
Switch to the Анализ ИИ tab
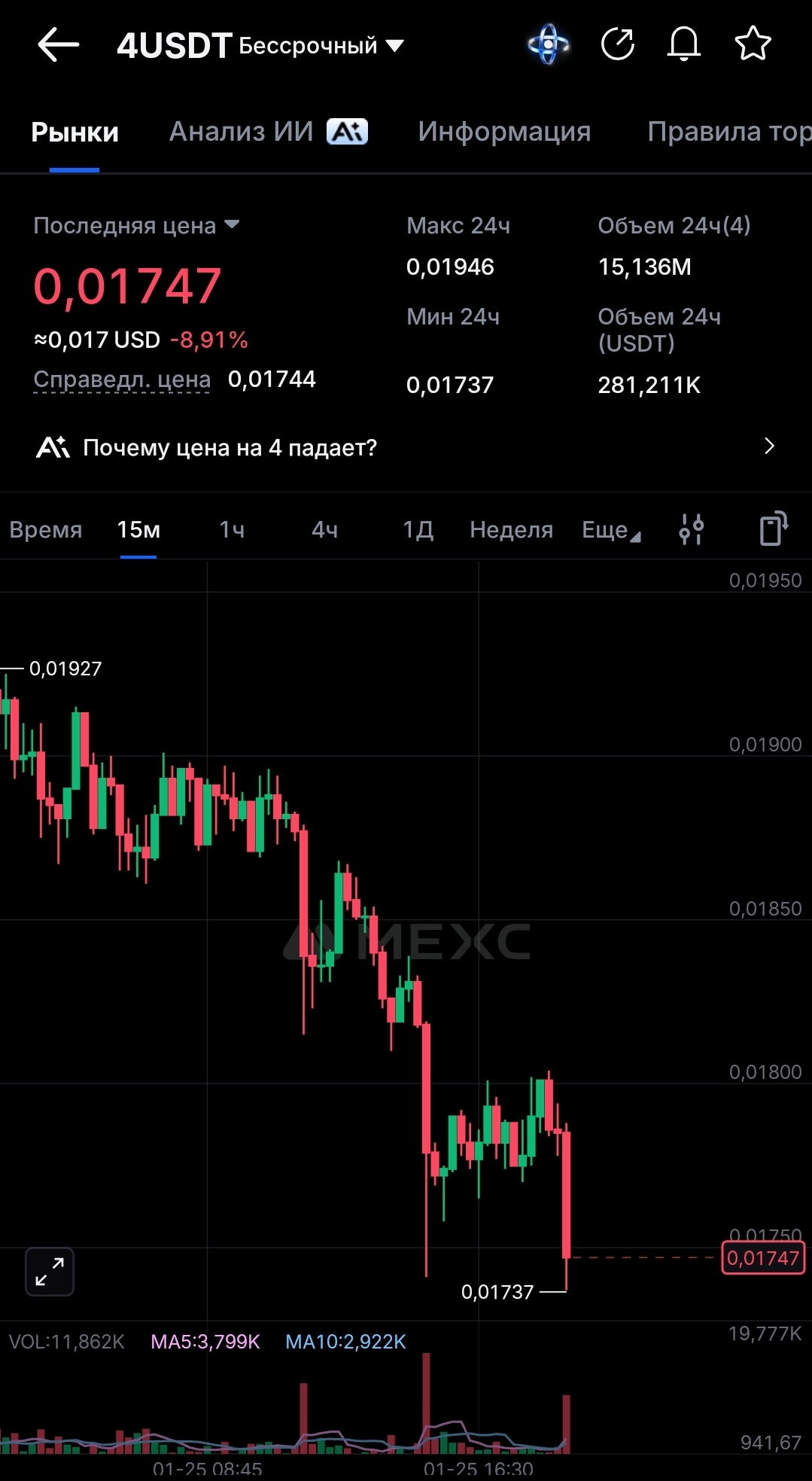click(x=268, y=132)
